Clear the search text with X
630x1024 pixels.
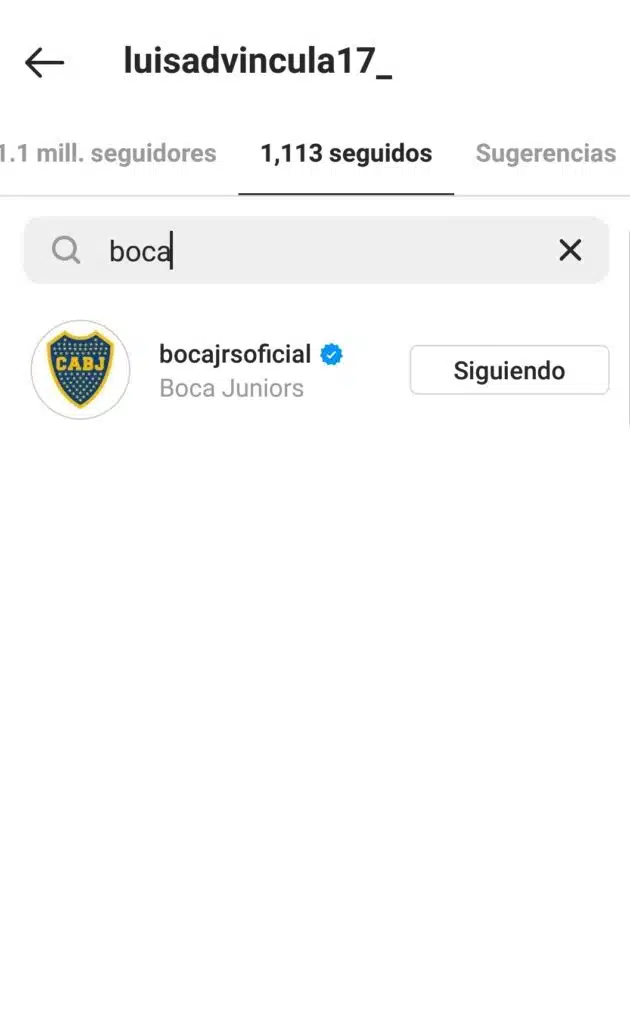(570, 250)
